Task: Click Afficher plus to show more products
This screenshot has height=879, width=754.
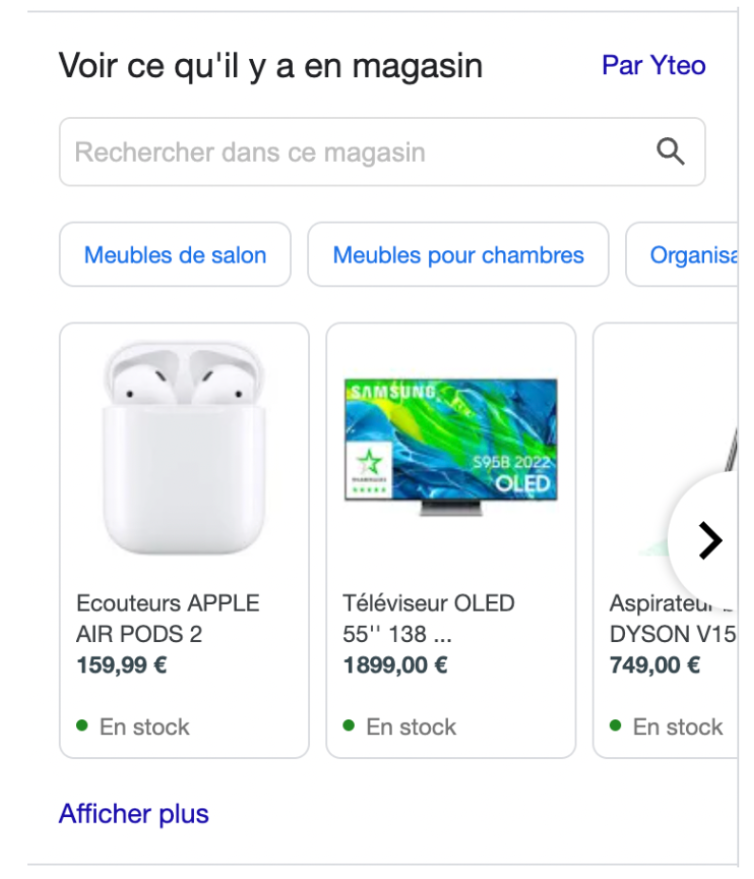Action: 133,814
